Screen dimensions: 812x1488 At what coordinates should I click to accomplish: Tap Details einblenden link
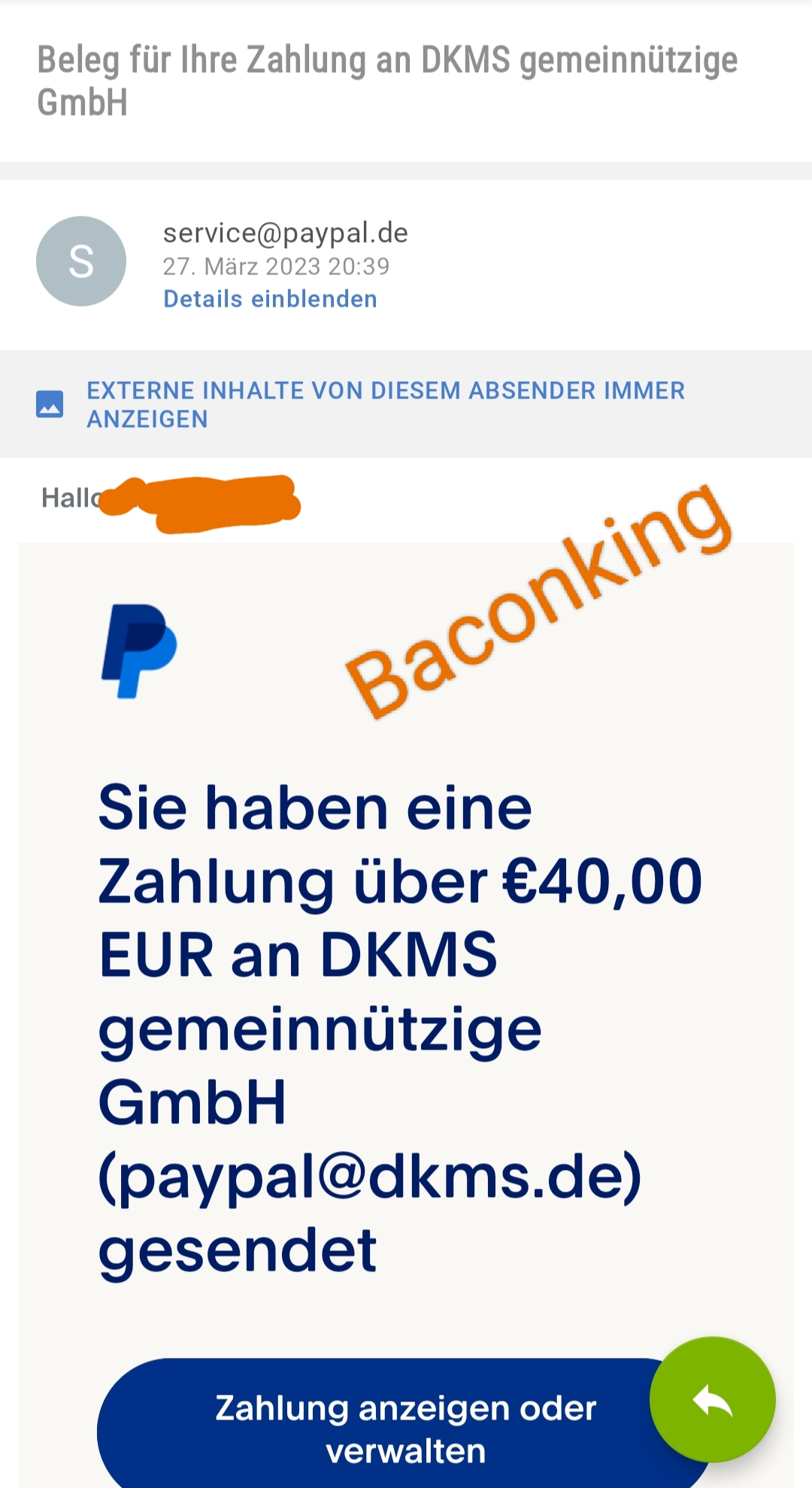[x=270, y=299]
